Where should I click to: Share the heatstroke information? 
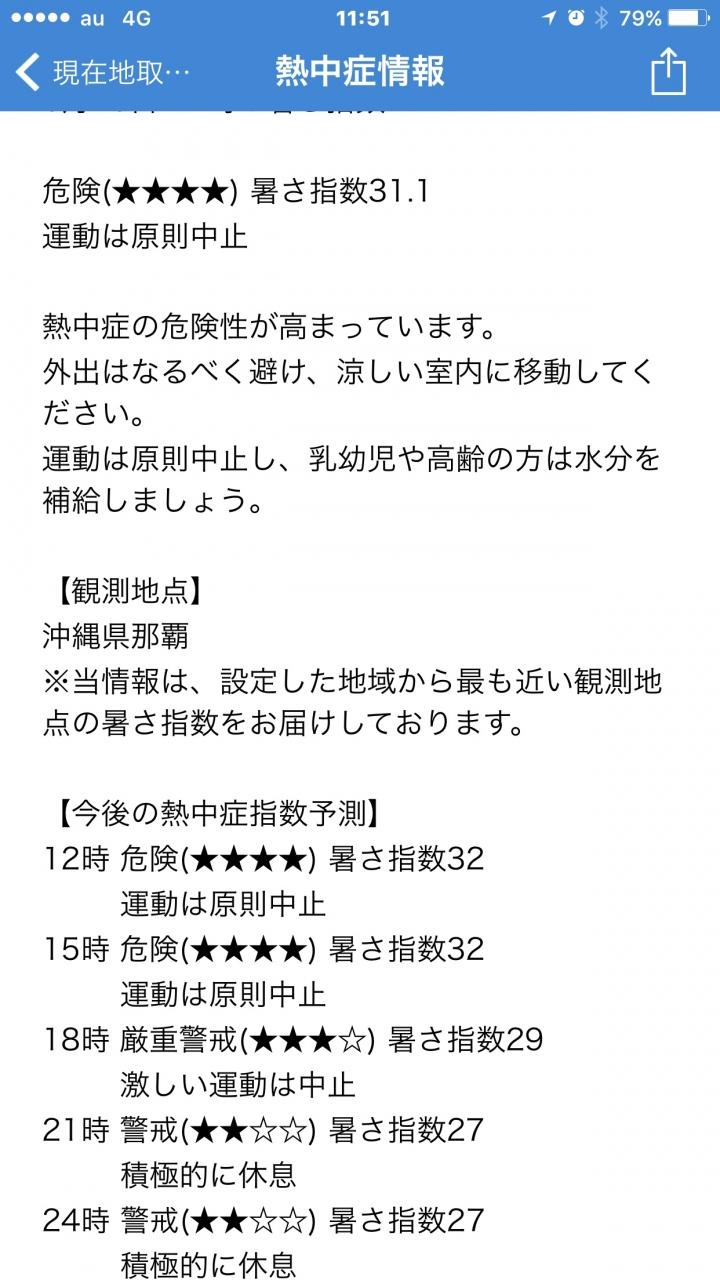click(668, 72)
